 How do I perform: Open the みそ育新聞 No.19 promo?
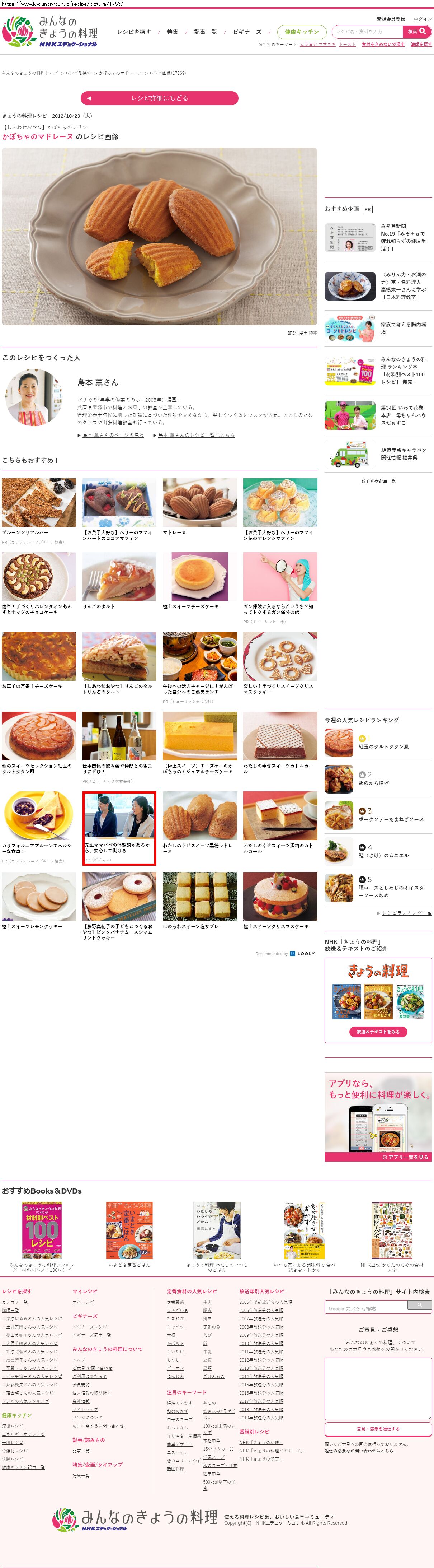(378, 237)
